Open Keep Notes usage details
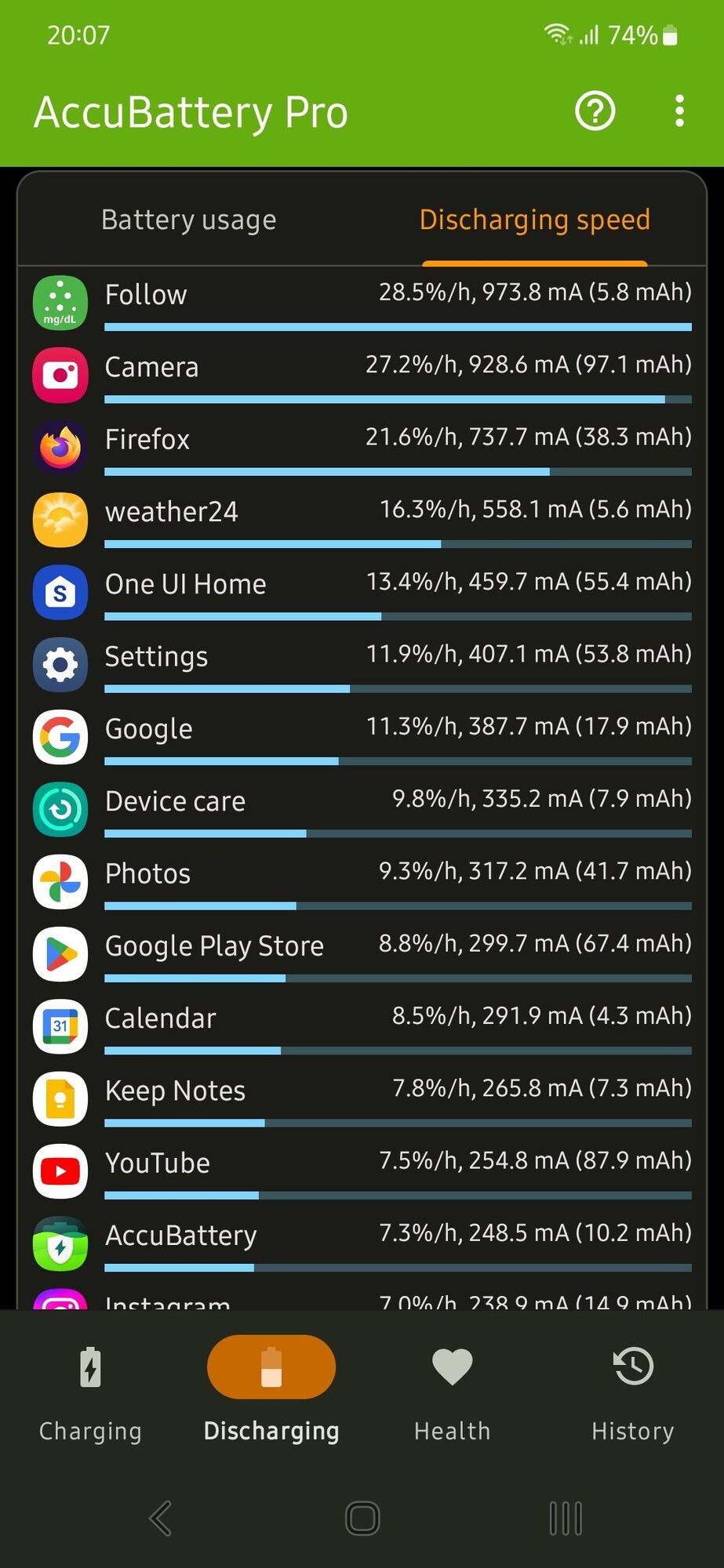 tap(362, 1098)
